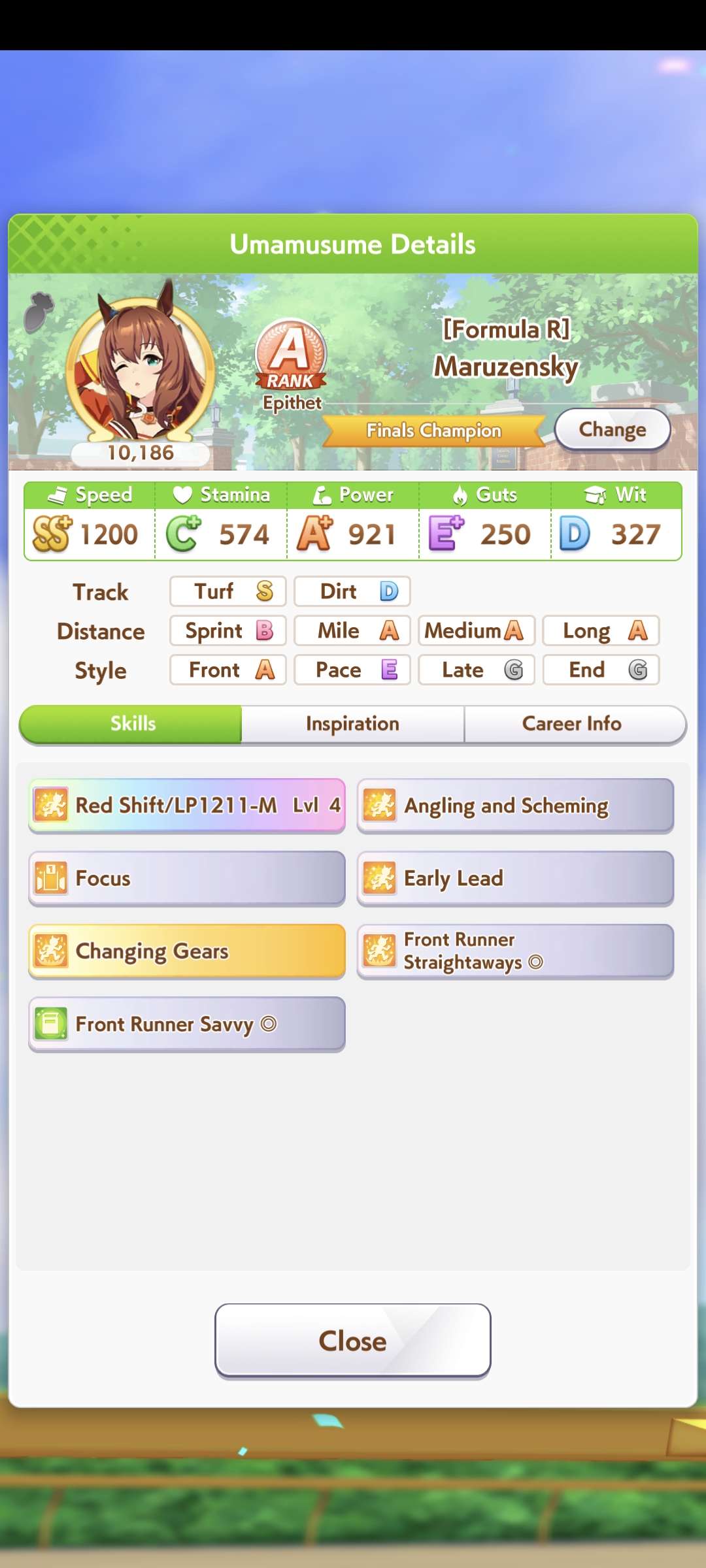View Front Runner Straightaways skill info

(x=515, y=951)
